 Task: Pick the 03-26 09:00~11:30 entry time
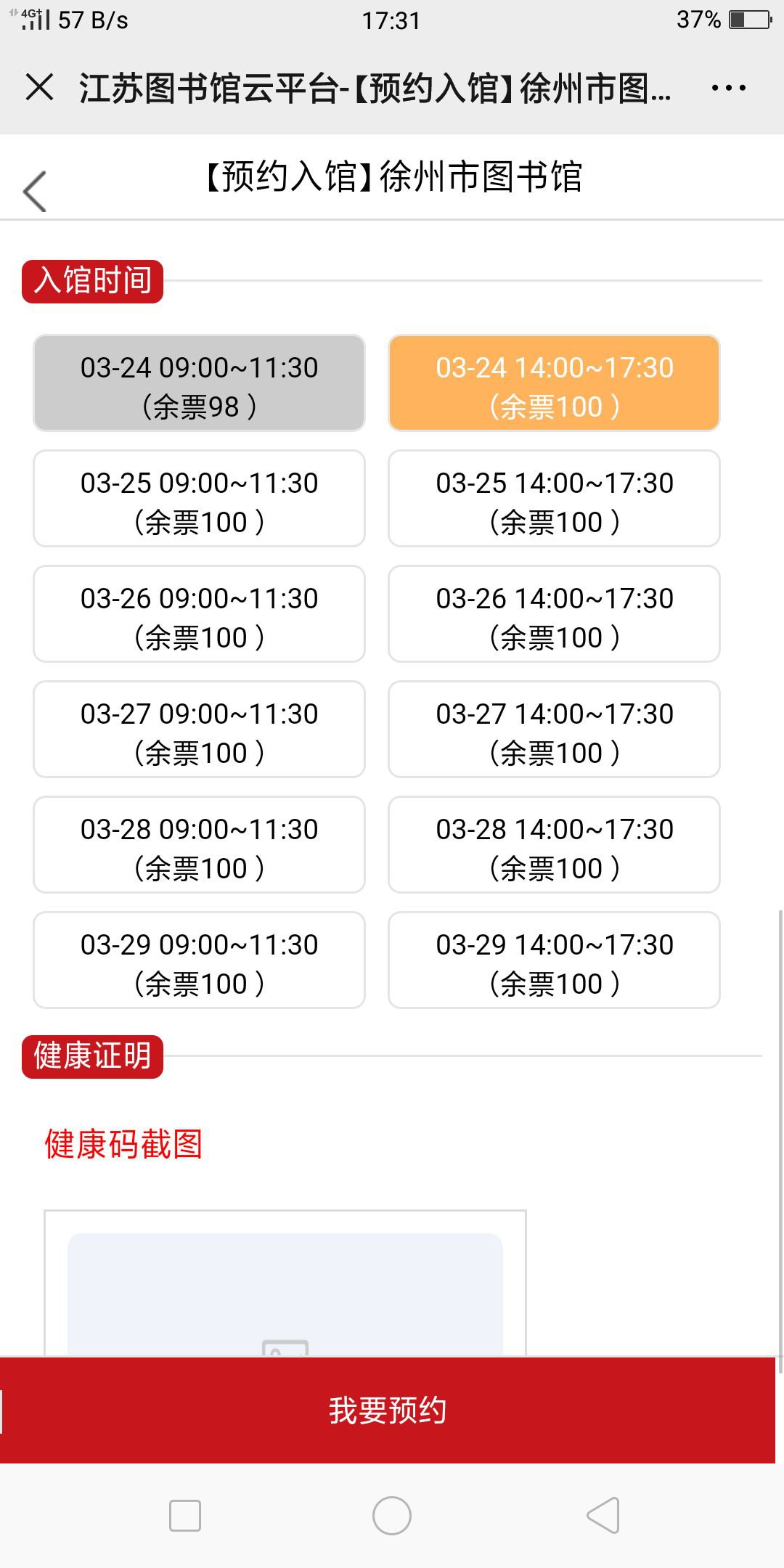199,614
